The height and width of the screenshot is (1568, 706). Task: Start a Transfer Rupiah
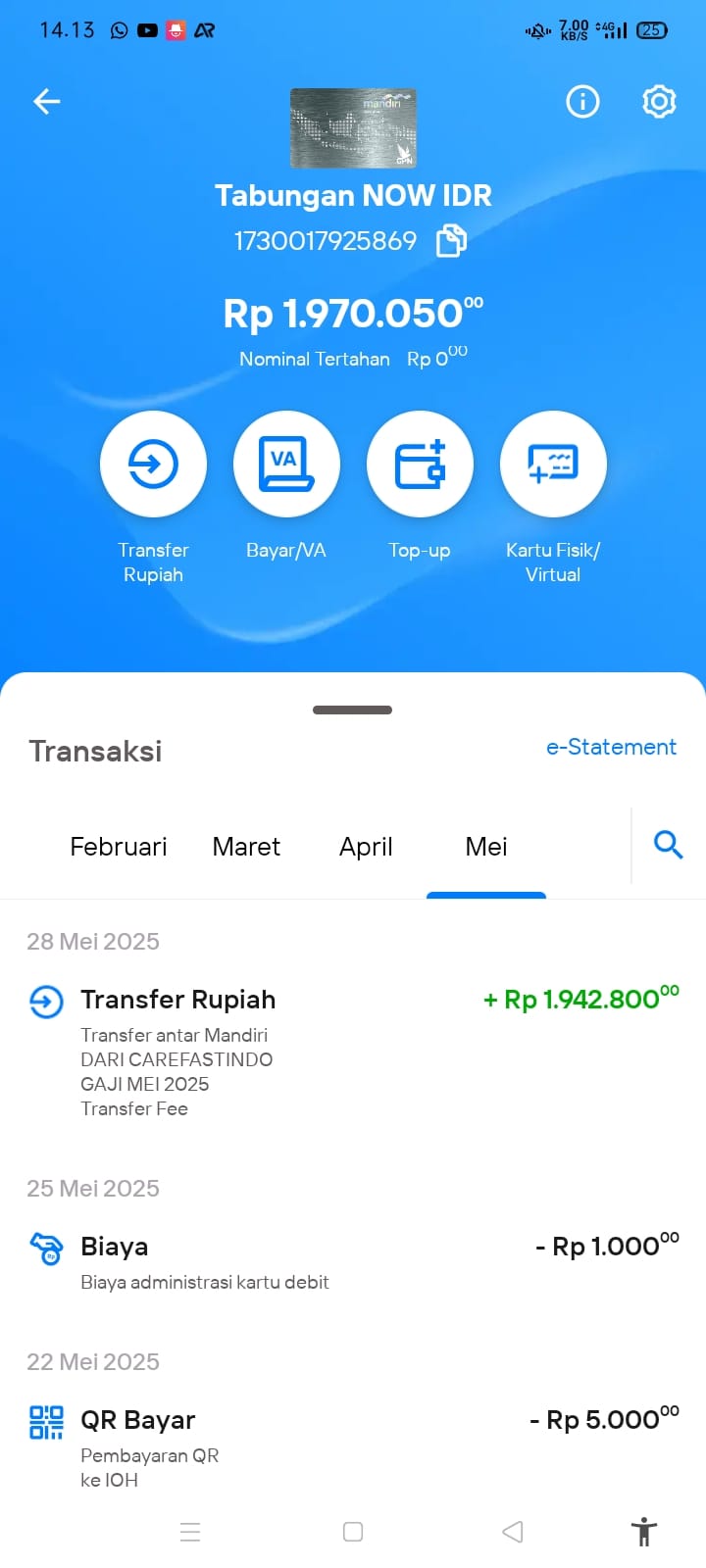click(x=153, y=464)
